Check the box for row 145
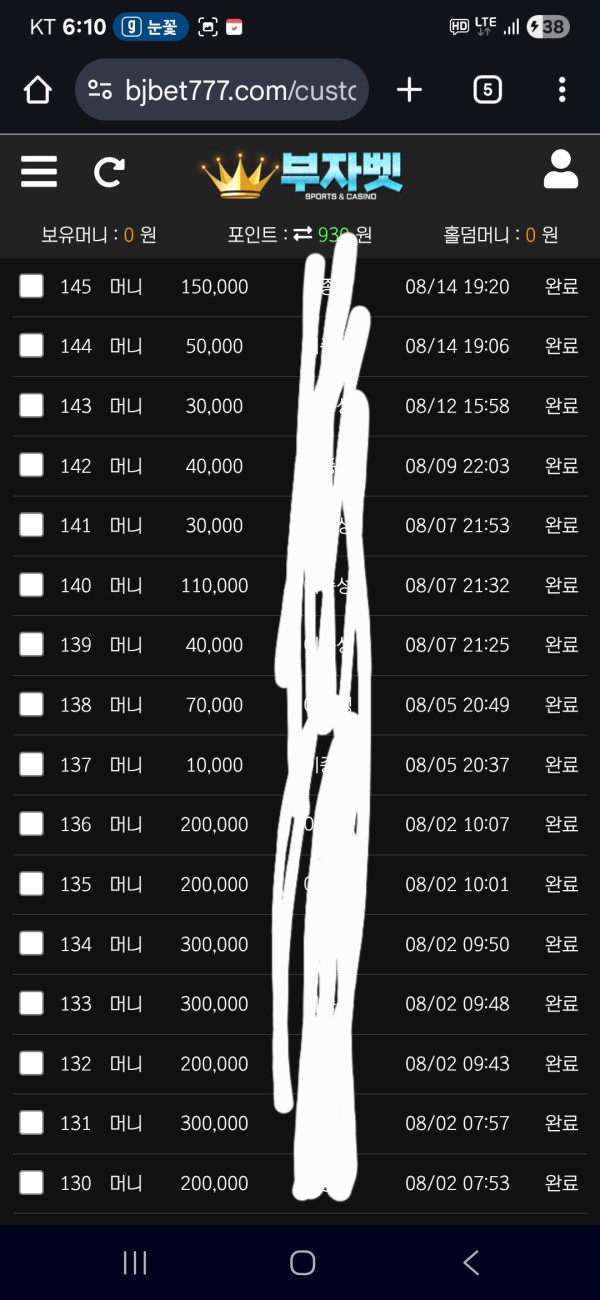The height and width of the screenshot is (1300, 600). pos(32,286)
